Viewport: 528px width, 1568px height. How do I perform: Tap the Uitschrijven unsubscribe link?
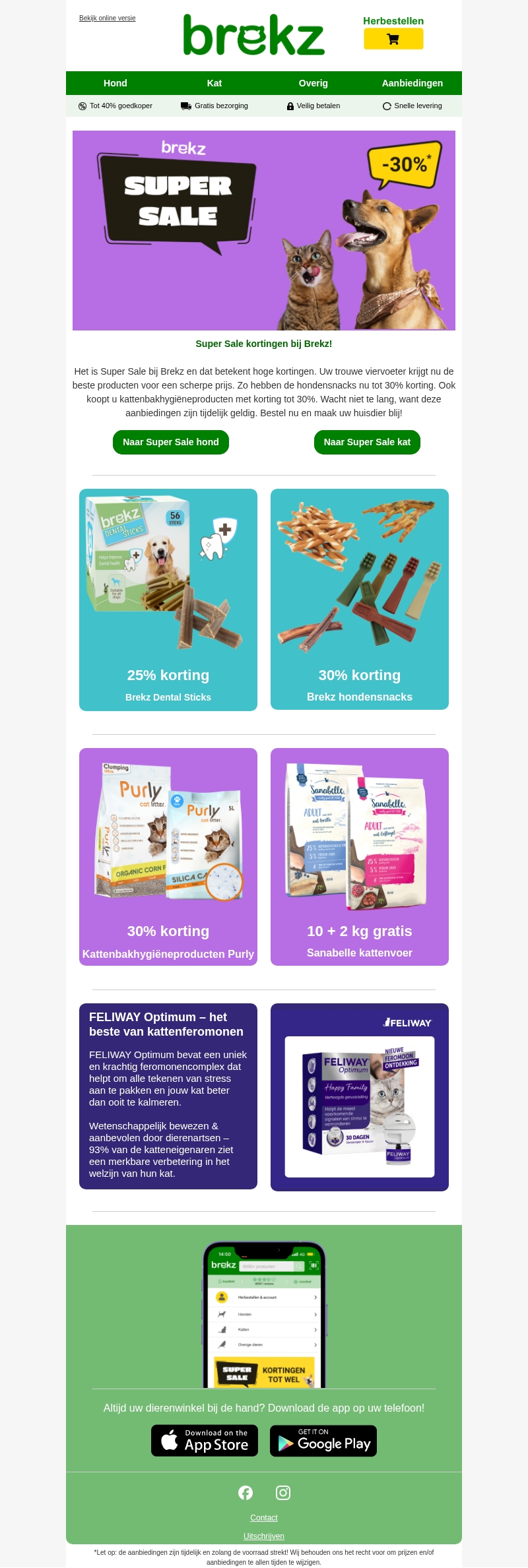264,1536
